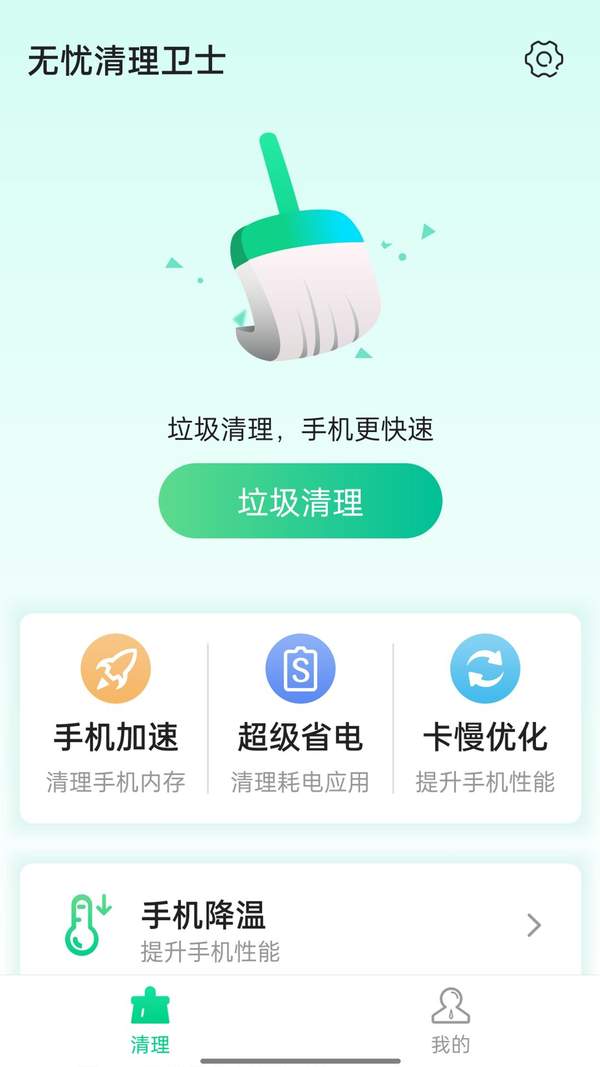Open 手机加速 to clear phone memory
The width and height of the screenshot is (600, 1067).
click(x=116, y=715)
